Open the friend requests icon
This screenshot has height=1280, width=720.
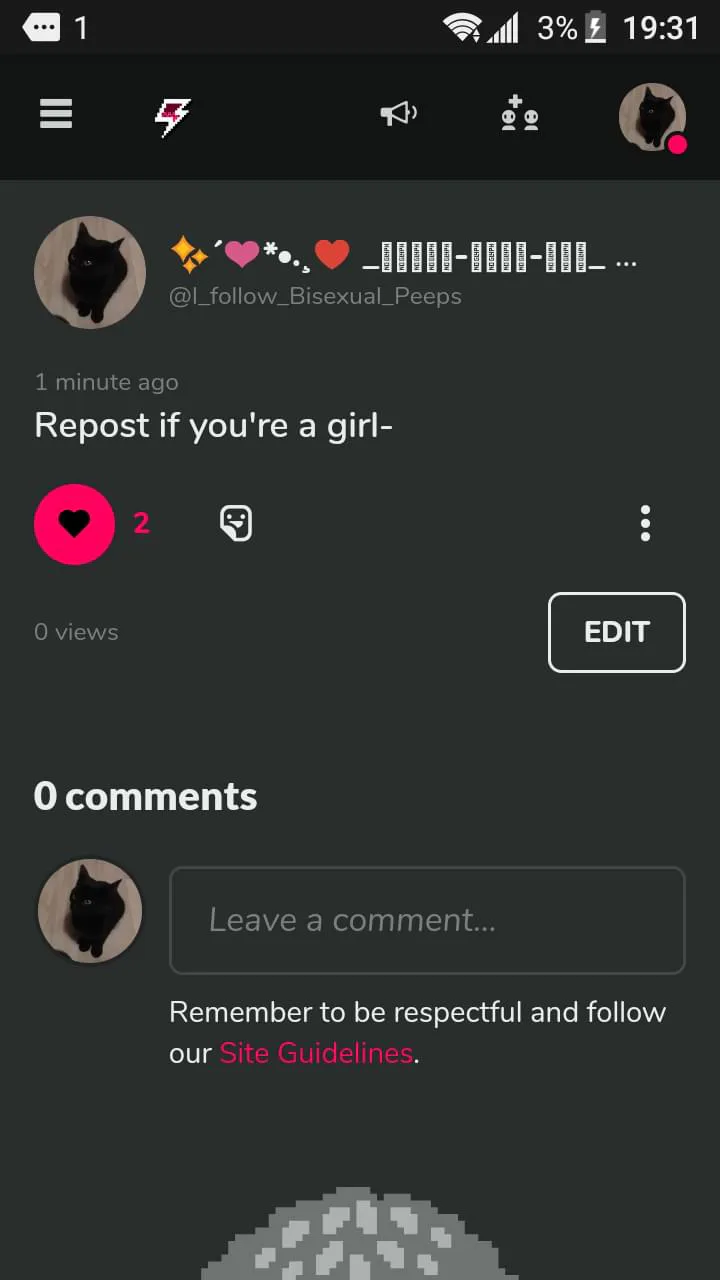tap(519, 115)
